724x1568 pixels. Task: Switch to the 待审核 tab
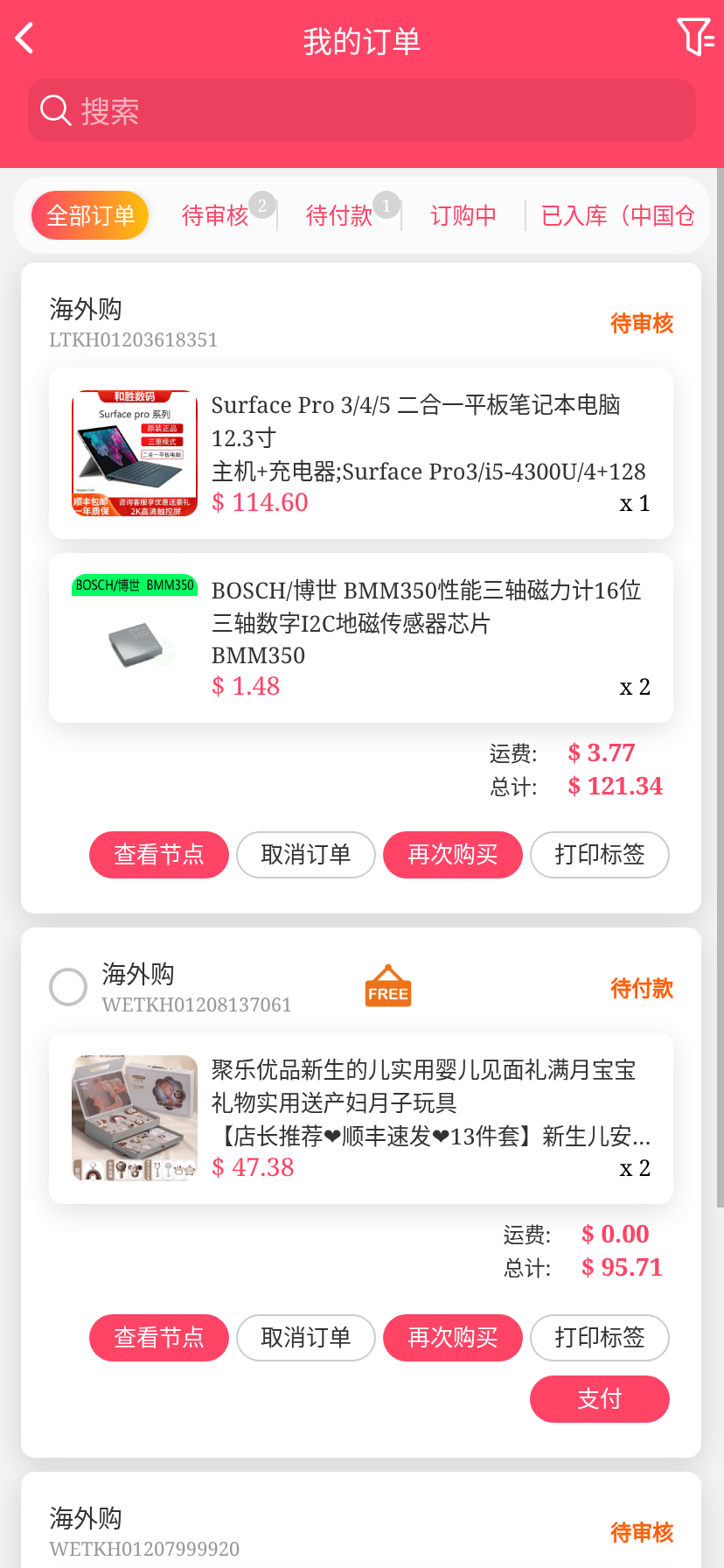[215, 215]
